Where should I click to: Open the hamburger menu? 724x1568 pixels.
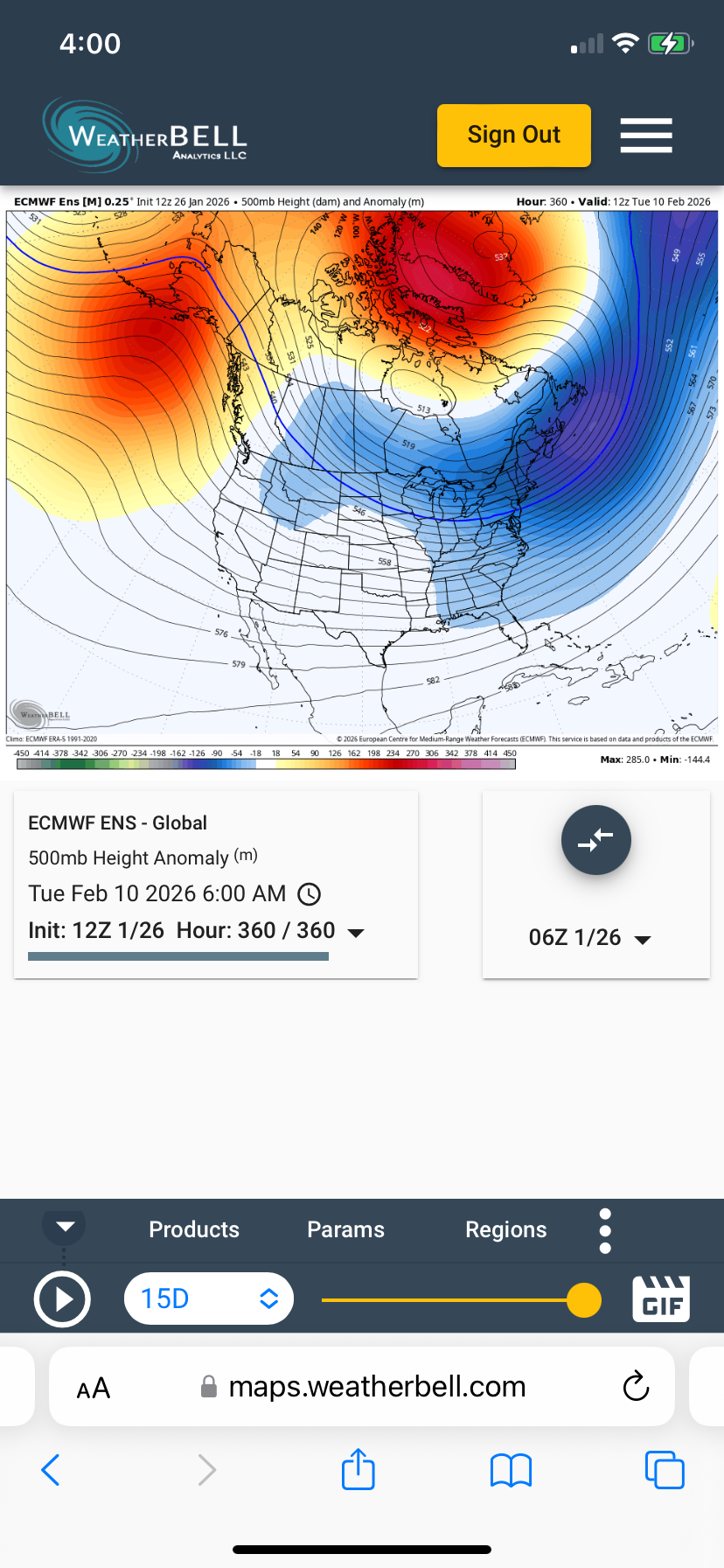[646, 136]
